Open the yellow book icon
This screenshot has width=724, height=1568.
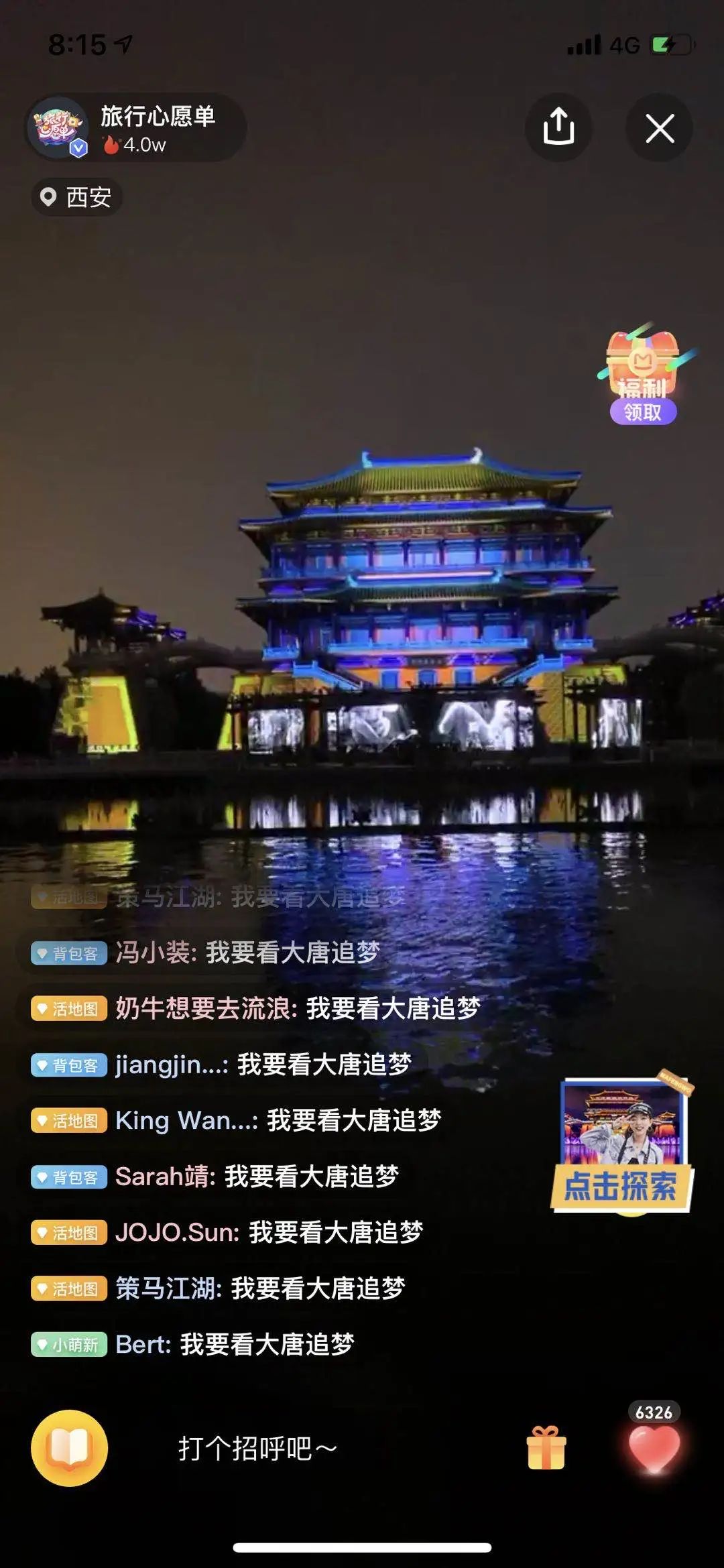pos(69,1448)
